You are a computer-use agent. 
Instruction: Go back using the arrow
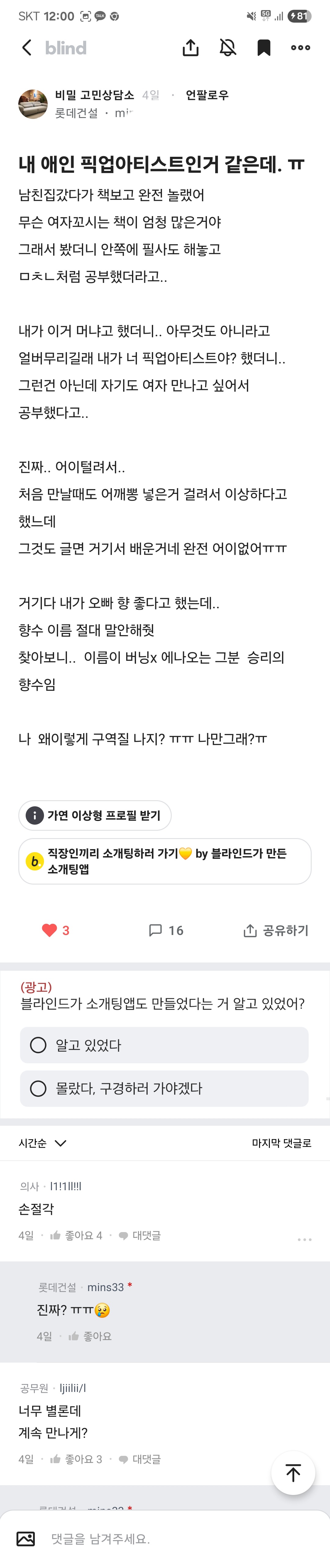point(27,47)
